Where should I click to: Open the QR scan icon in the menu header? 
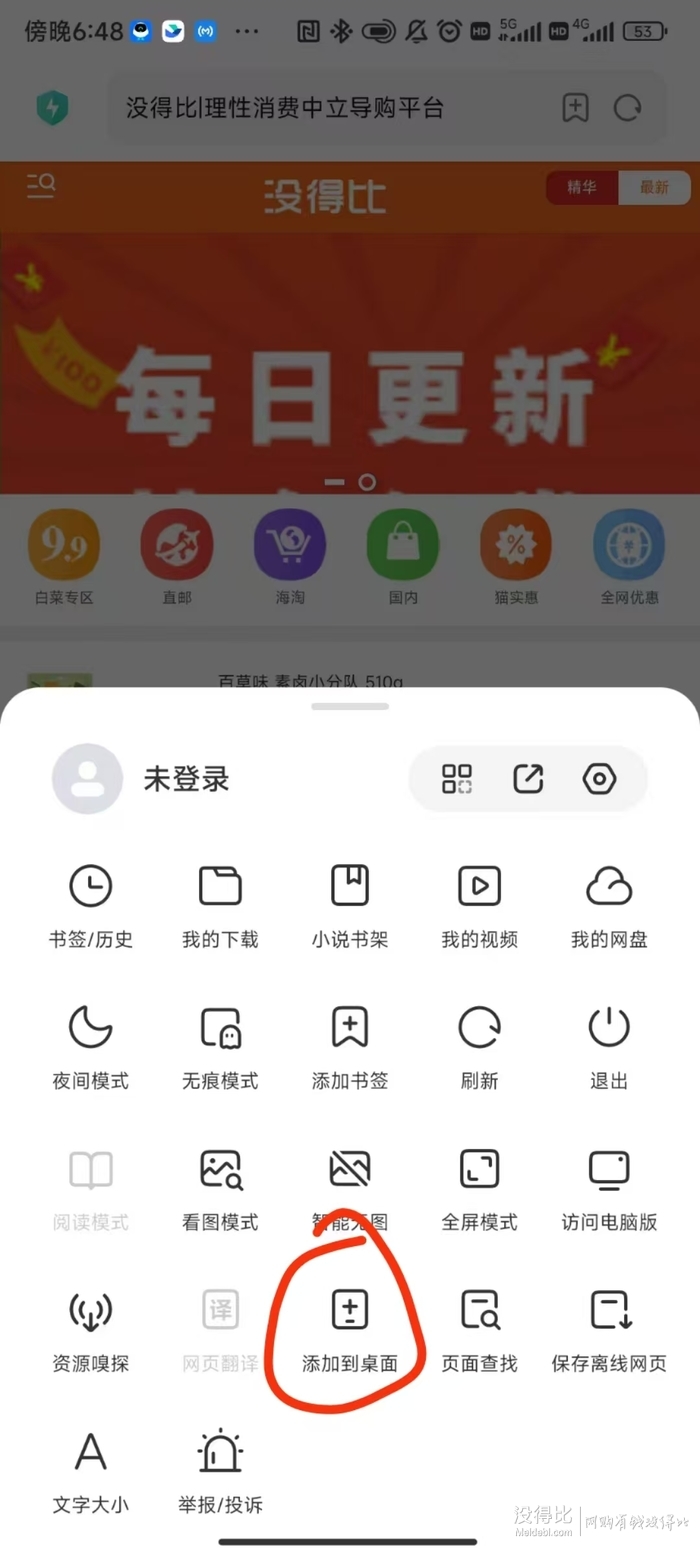click(457, 778)
